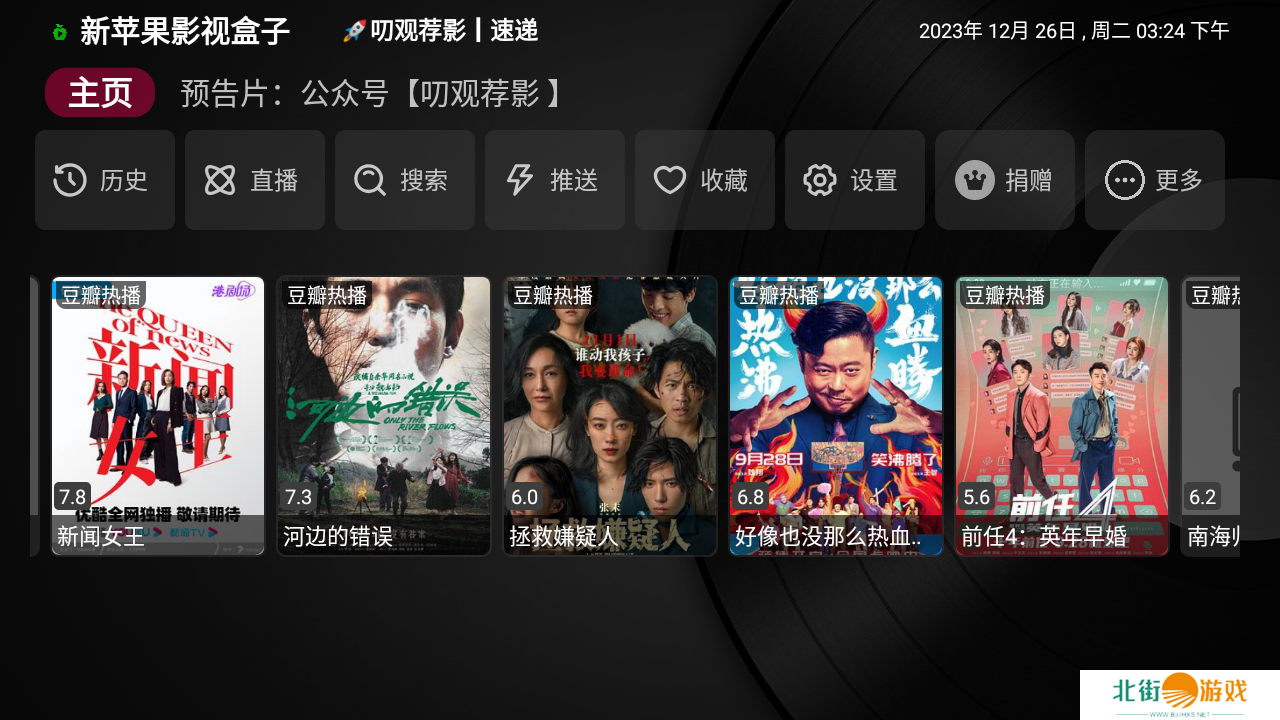The width and height of the screenshot is (1280, 720).
Task: View 前任4：英年早婚 movie card
Action: [x=1062, y=415]
